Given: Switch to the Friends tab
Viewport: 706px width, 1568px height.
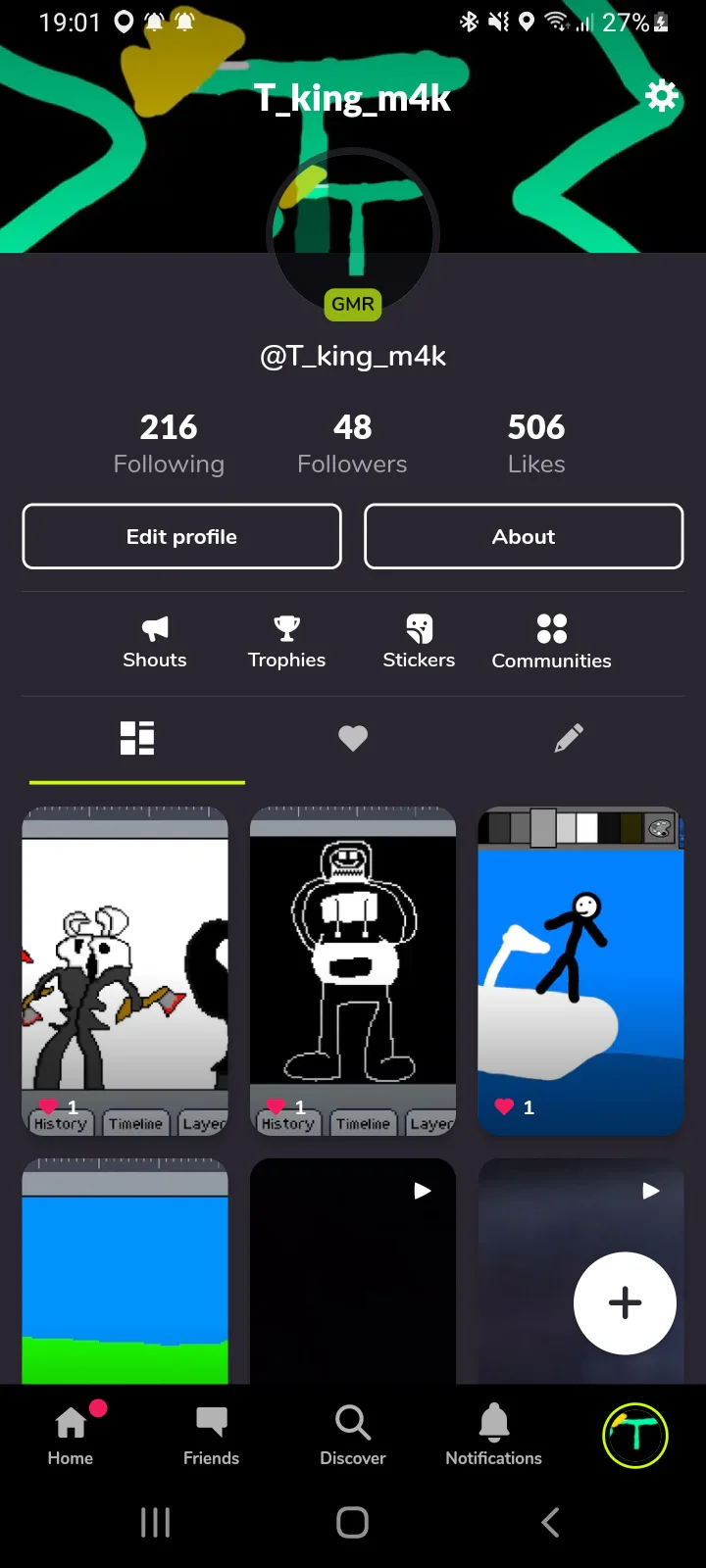Looking at the screenshot, I should tap(211, 1434).
